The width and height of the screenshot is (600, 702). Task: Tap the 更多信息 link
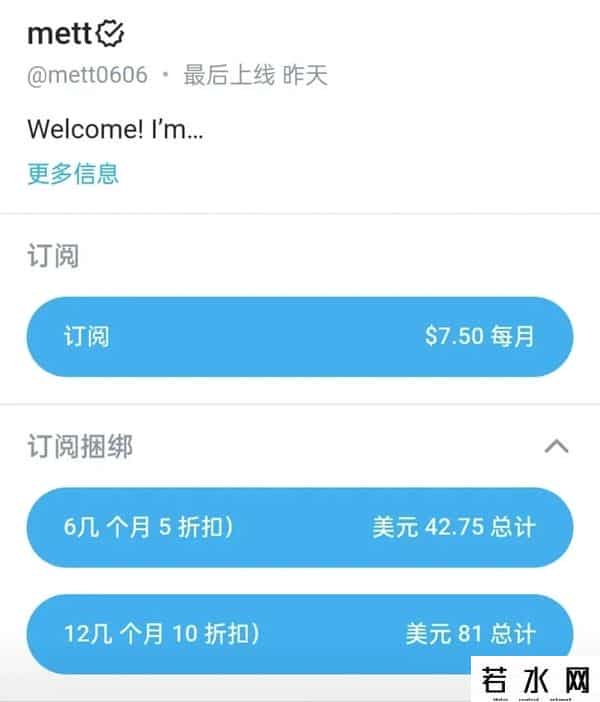coord(73,173)
